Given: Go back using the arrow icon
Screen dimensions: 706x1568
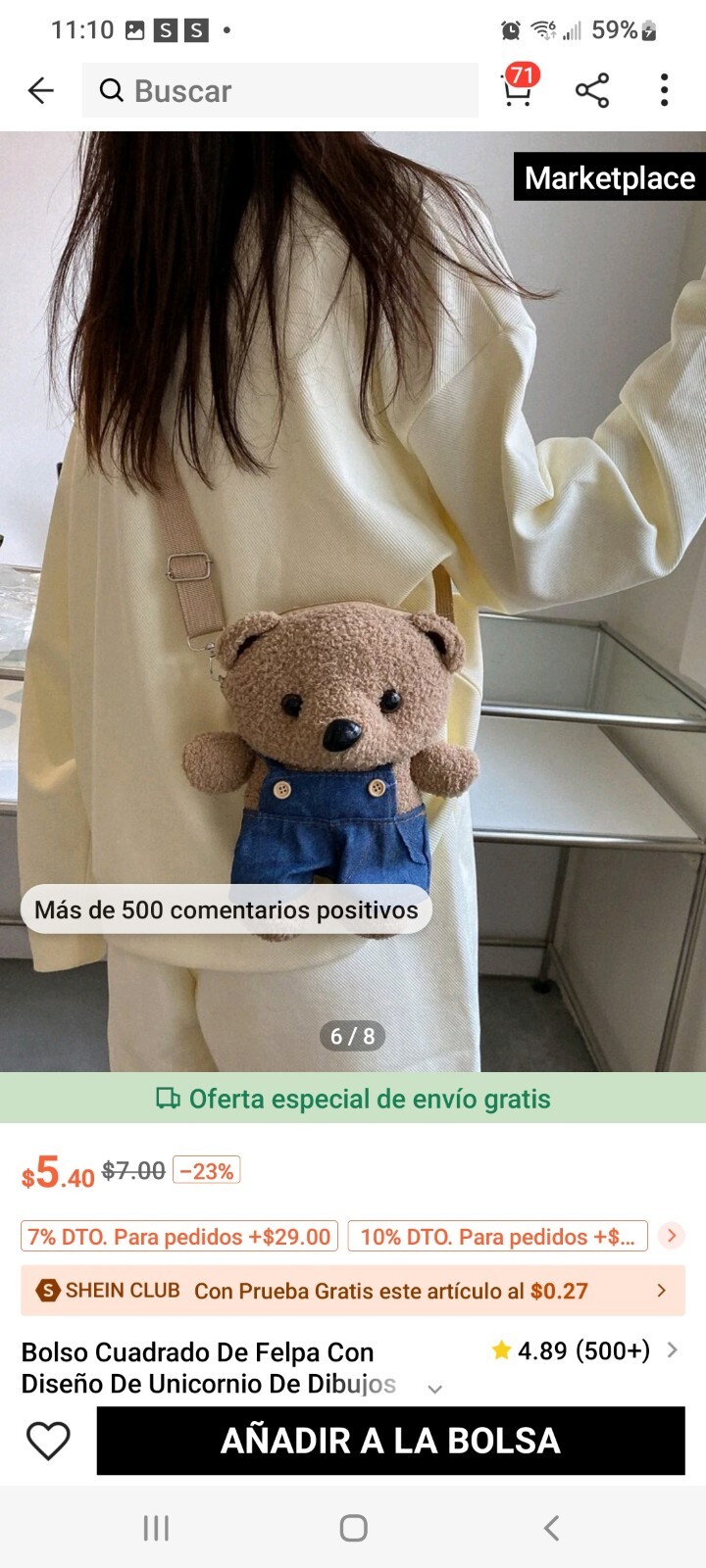Looking at the screenshot, I should pos(41,91).
